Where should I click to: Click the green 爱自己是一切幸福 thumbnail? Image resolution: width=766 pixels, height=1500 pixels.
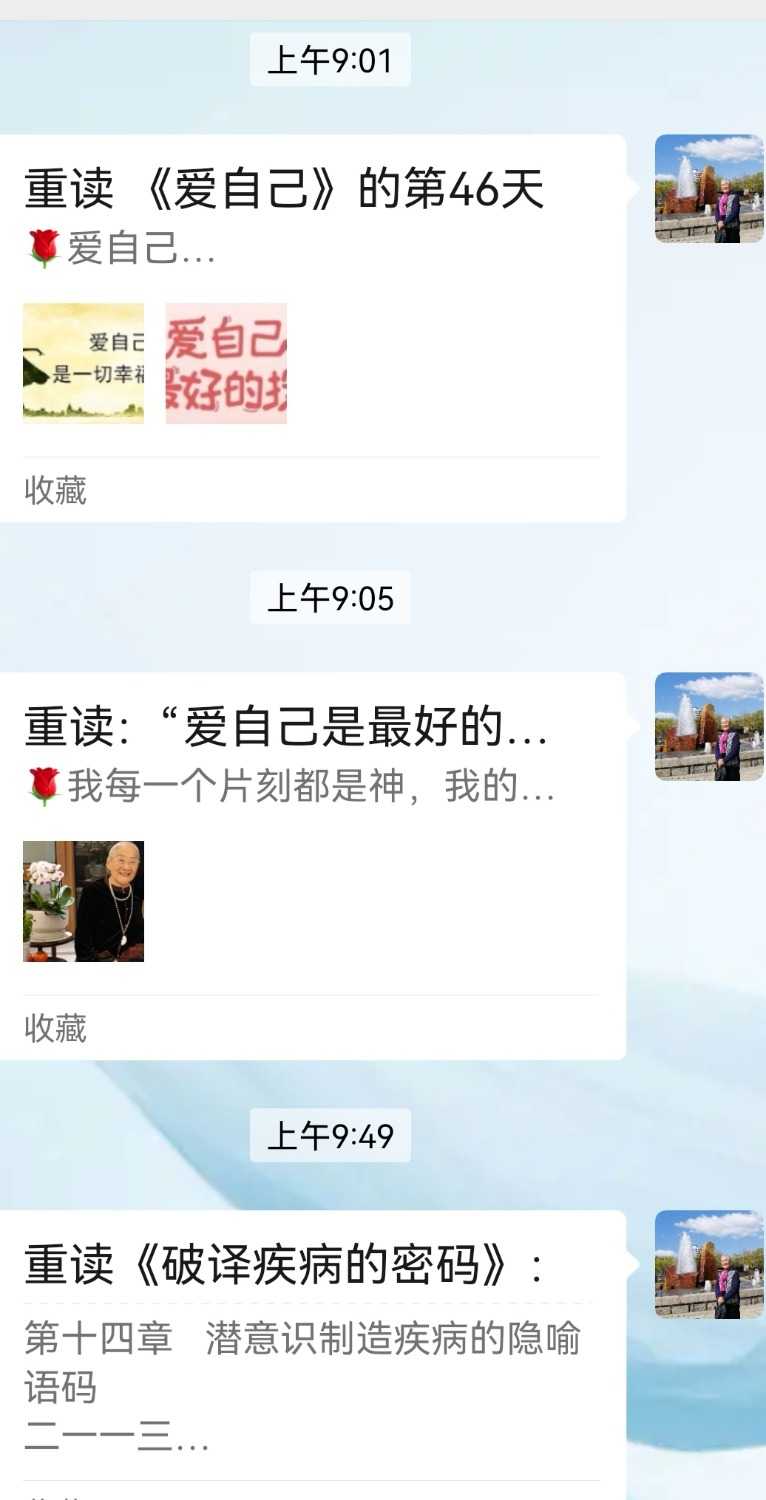coord(83,364)
